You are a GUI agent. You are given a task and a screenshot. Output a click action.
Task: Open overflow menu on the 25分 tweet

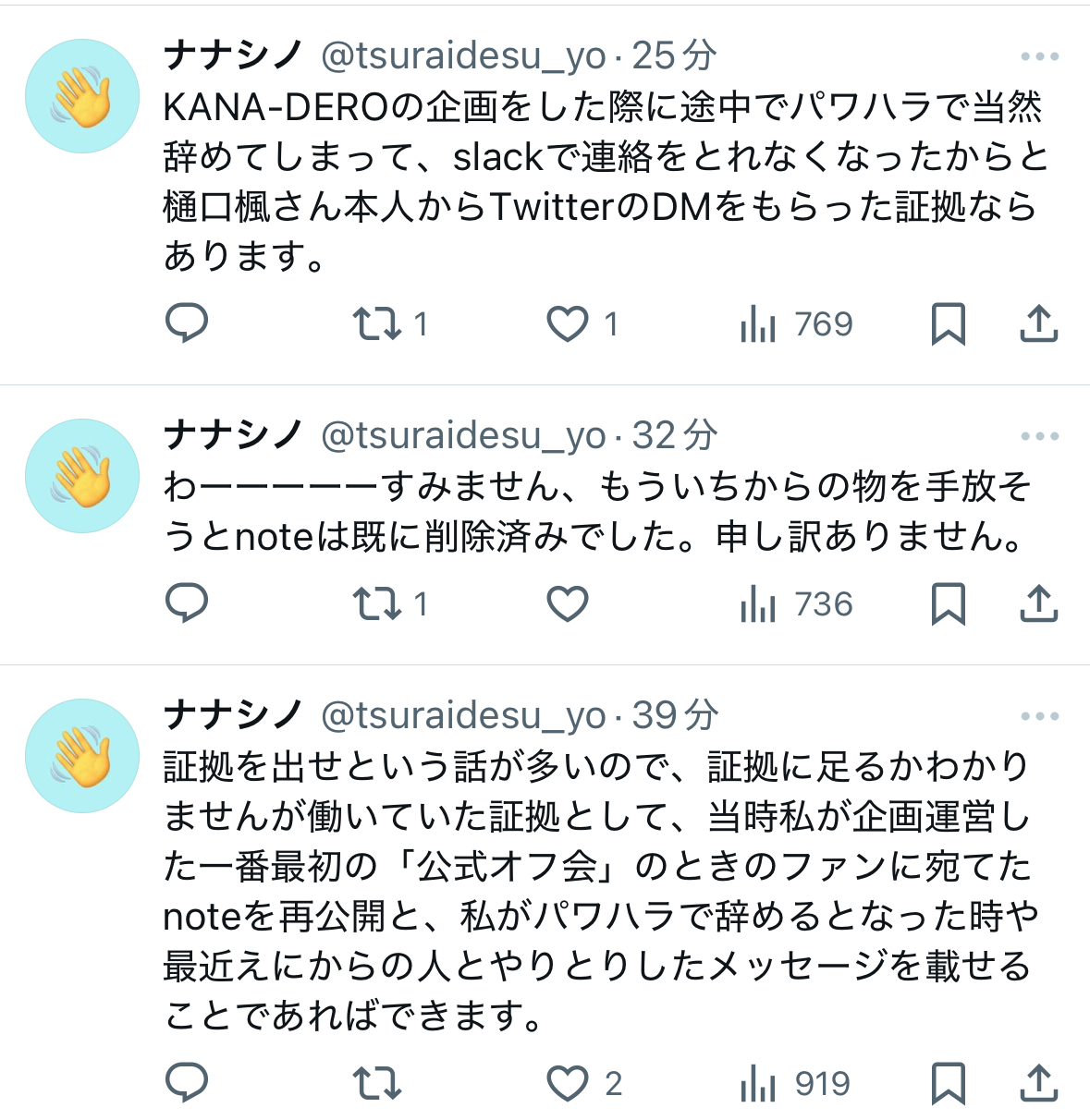(x=1039, y=57)
